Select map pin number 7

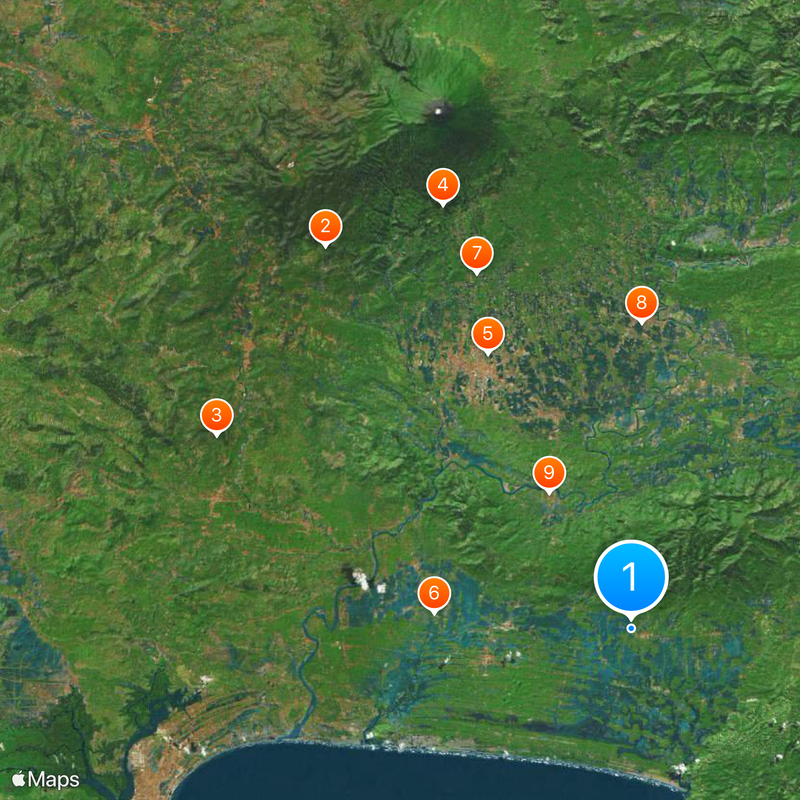[x=476, y=253]
